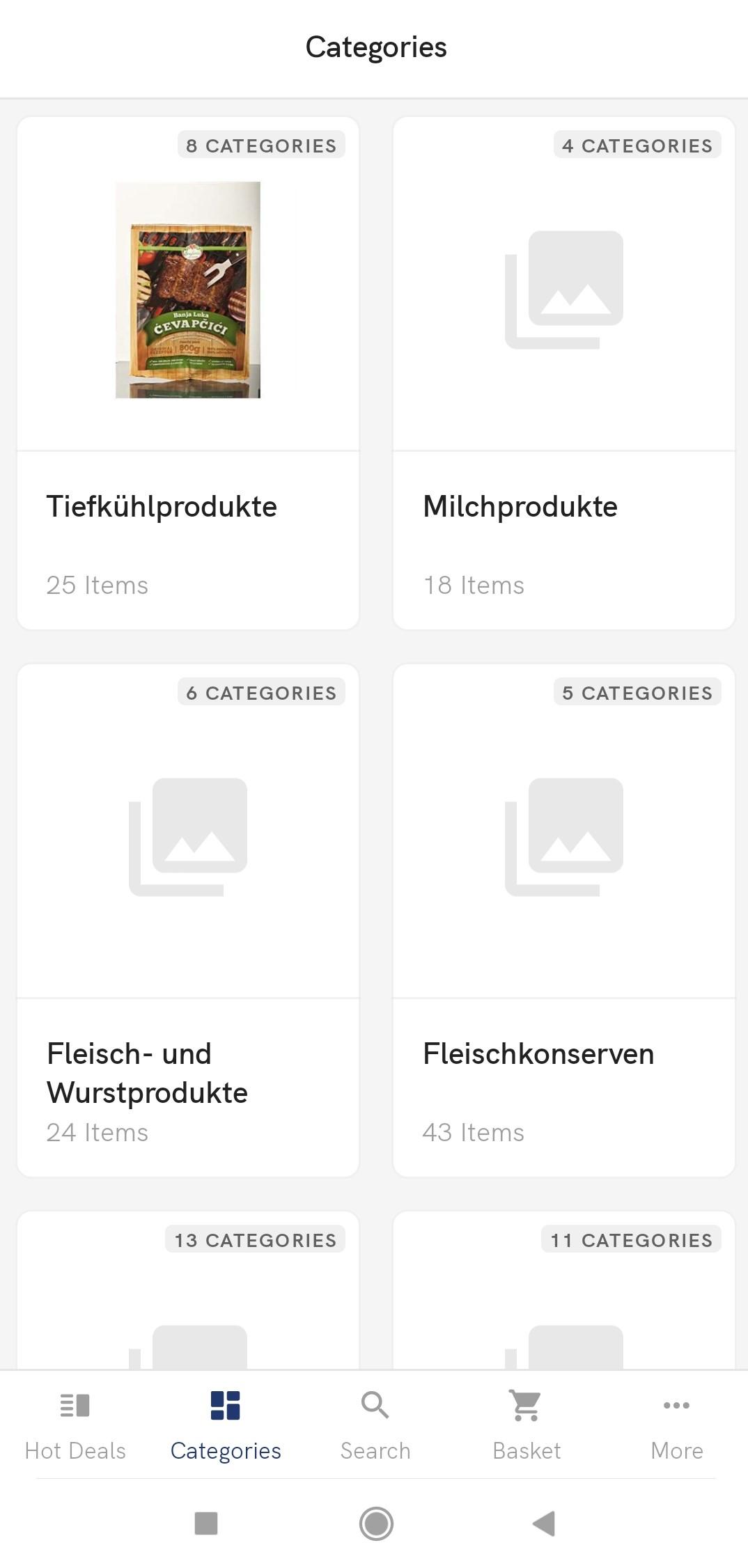Open the card labeled 11 Categories
This screenshot has width=748, height=1568.
point(564,1290)
